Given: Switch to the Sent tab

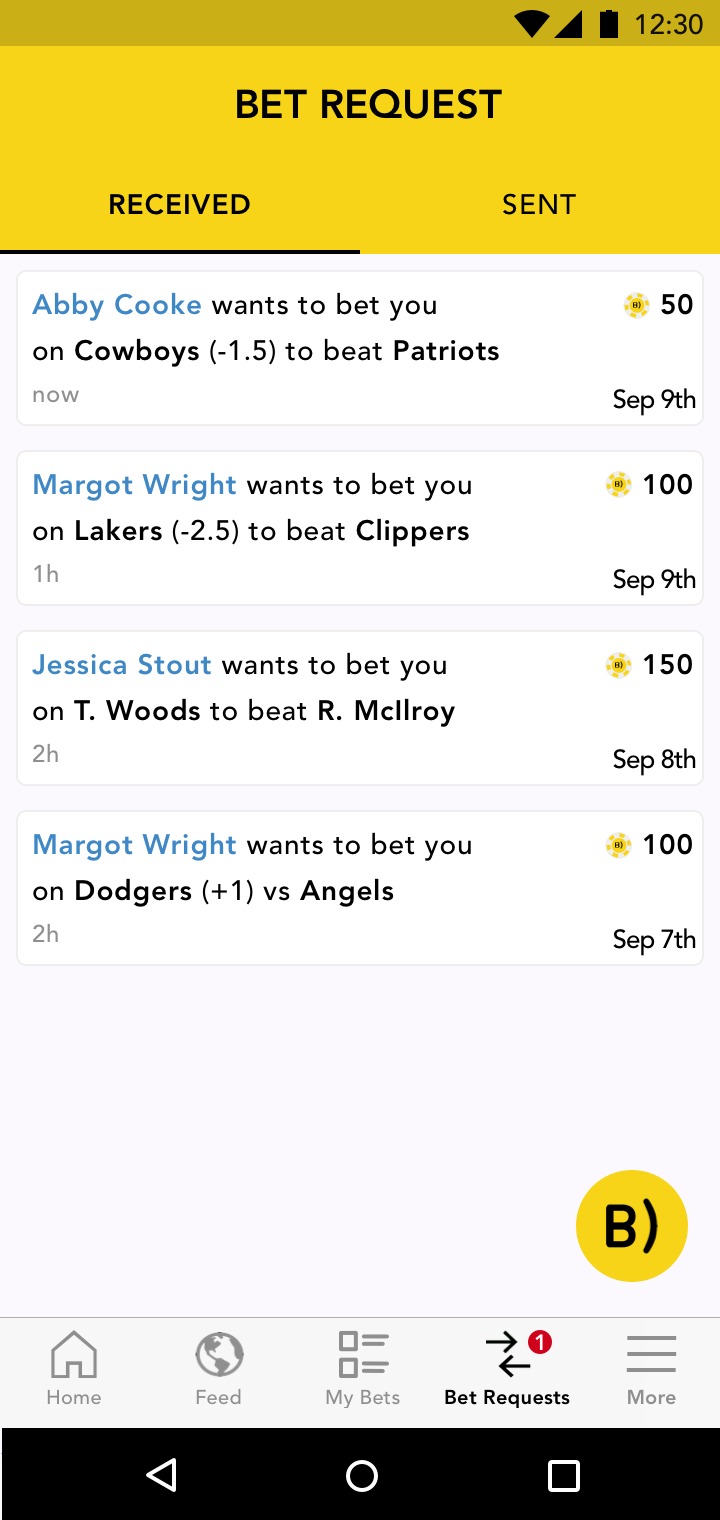Looking at the screenshot, I should tap(539, 205).
